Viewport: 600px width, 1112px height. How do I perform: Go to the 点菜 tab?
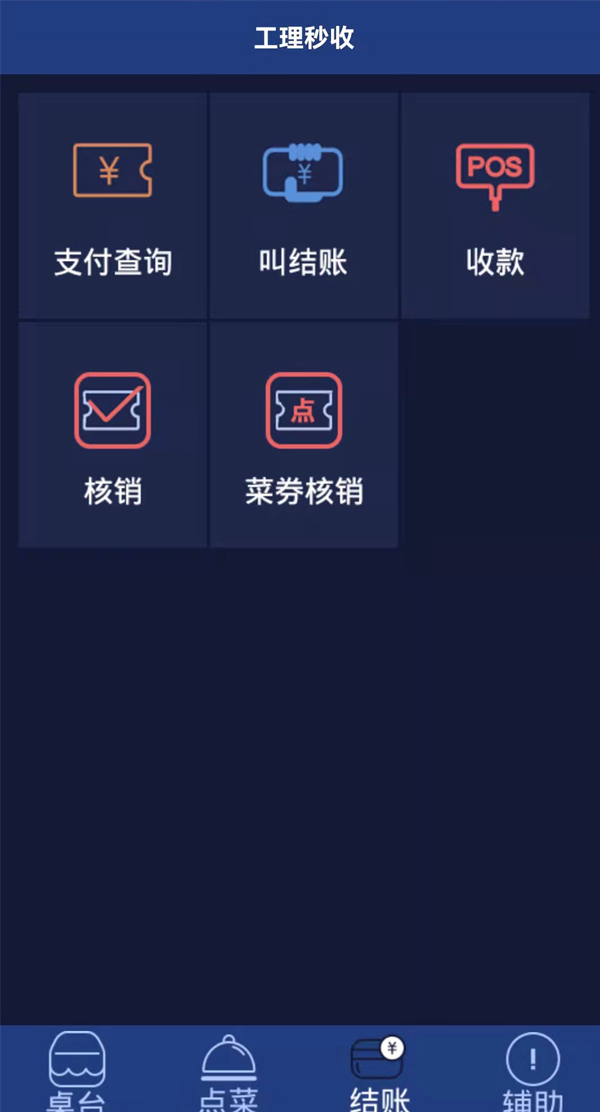tap(229, 1071)
